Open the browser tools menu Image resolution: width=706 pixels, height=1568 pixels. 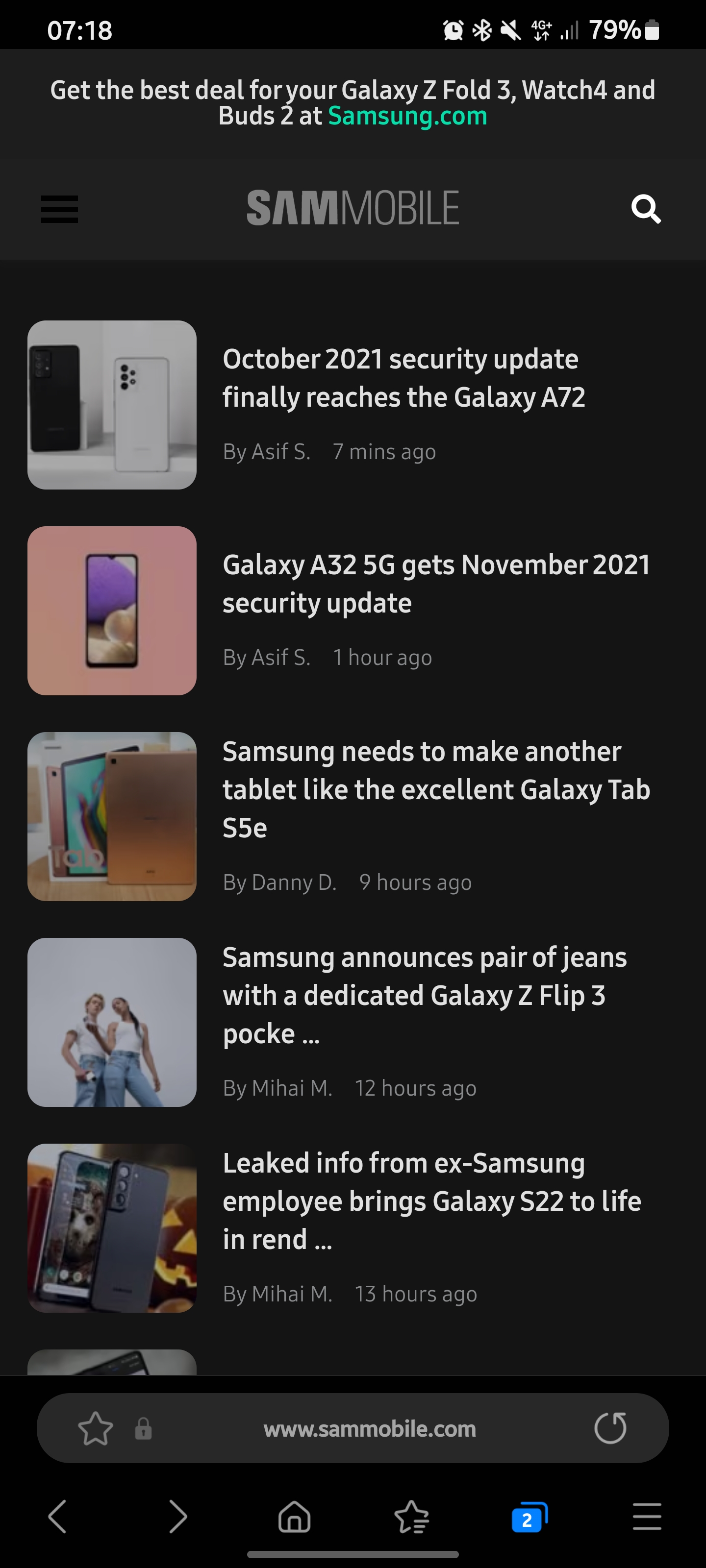click(x=646, y=1516)
